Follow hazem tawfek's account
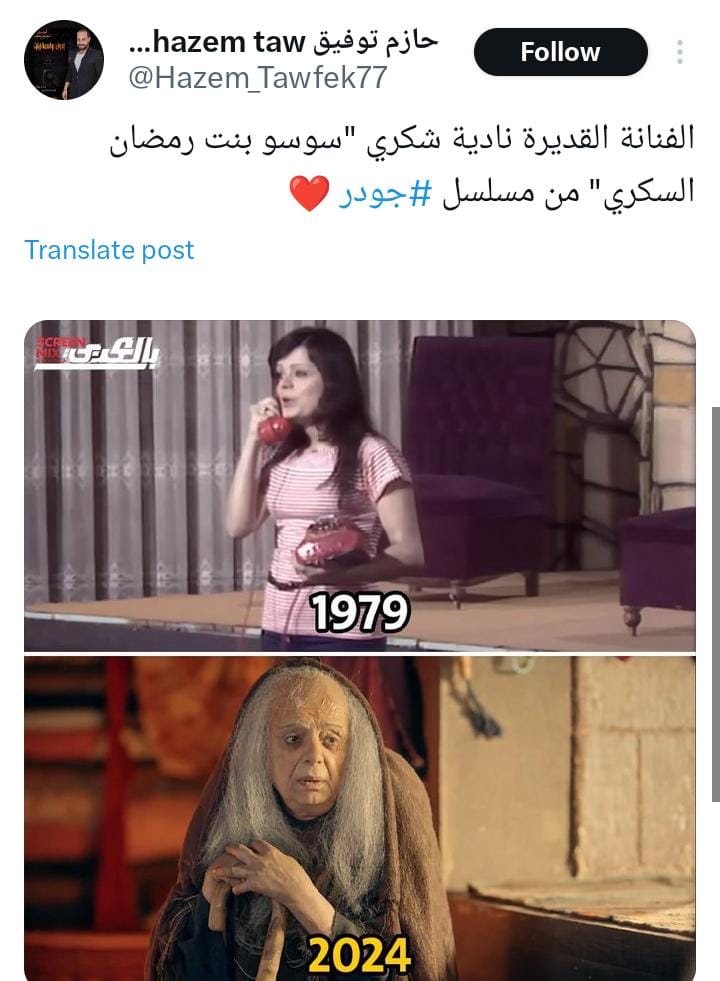The width and height of the screenshot is (720, 981). click(x=560, y=52)
